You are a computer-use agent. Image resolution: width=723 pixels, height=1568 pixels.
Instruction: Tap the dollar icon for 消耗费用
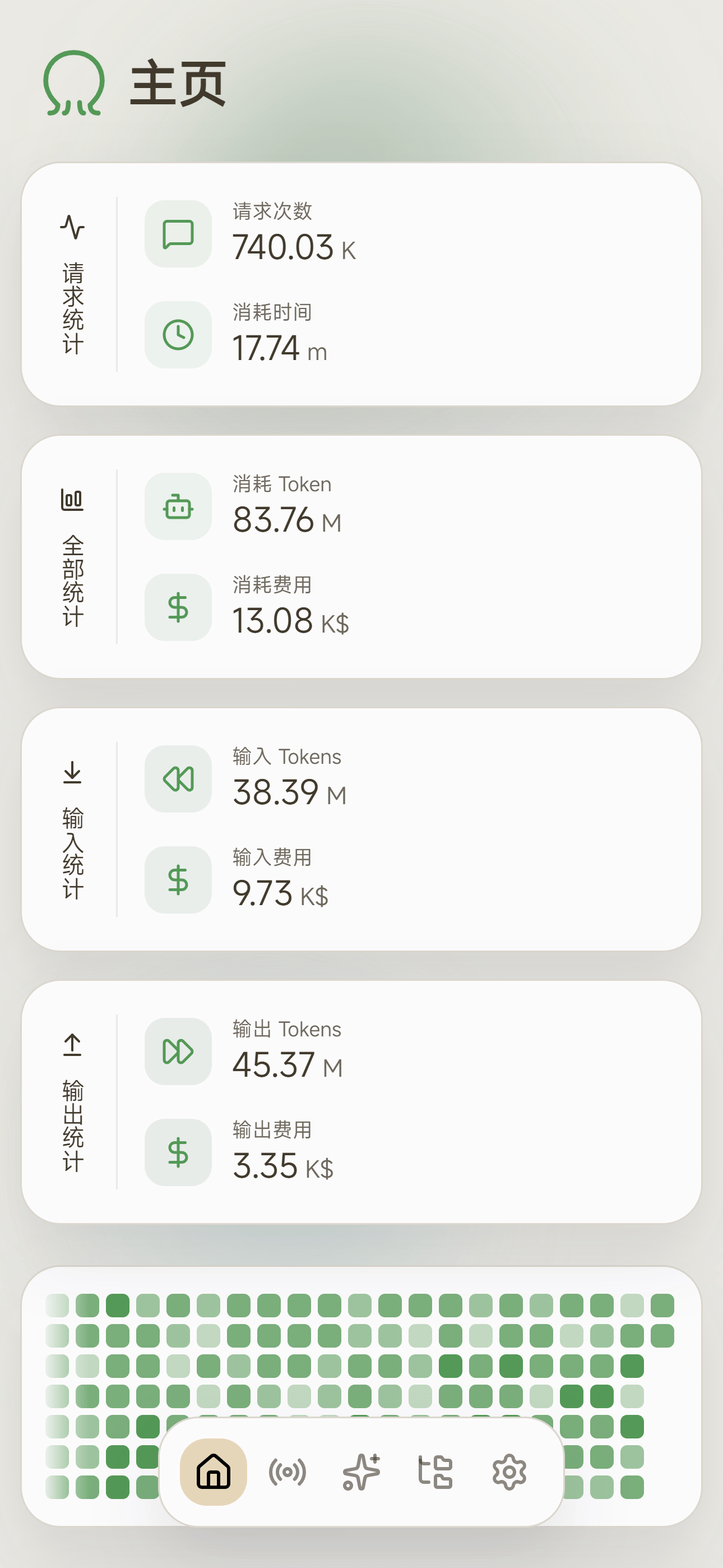point(177,607)
